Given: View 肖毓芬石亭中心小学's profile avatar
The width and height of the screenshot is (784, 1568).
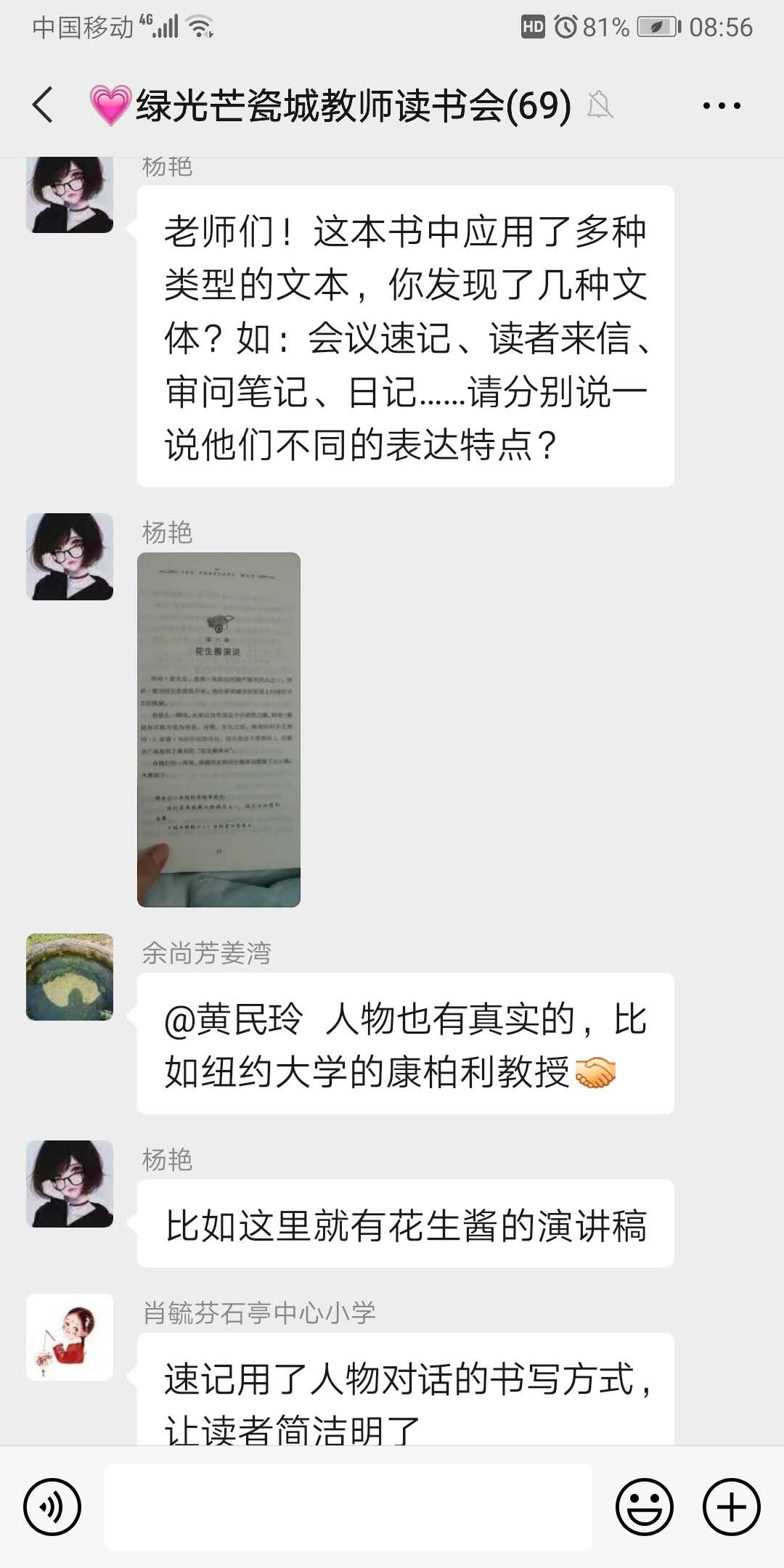Looking at the screenshot, I should (x=70, y=1337).
